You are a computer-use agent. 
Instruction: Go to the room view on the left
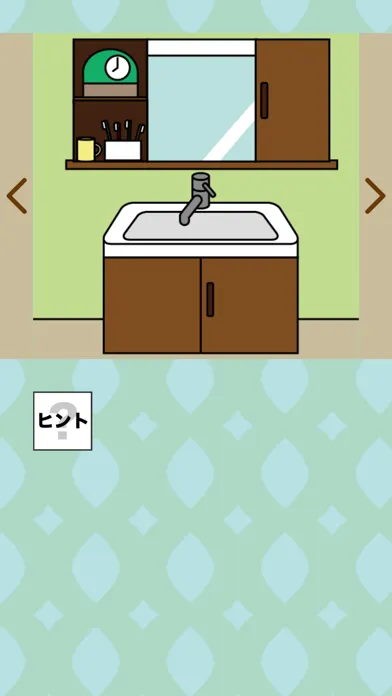click(17, 196)
